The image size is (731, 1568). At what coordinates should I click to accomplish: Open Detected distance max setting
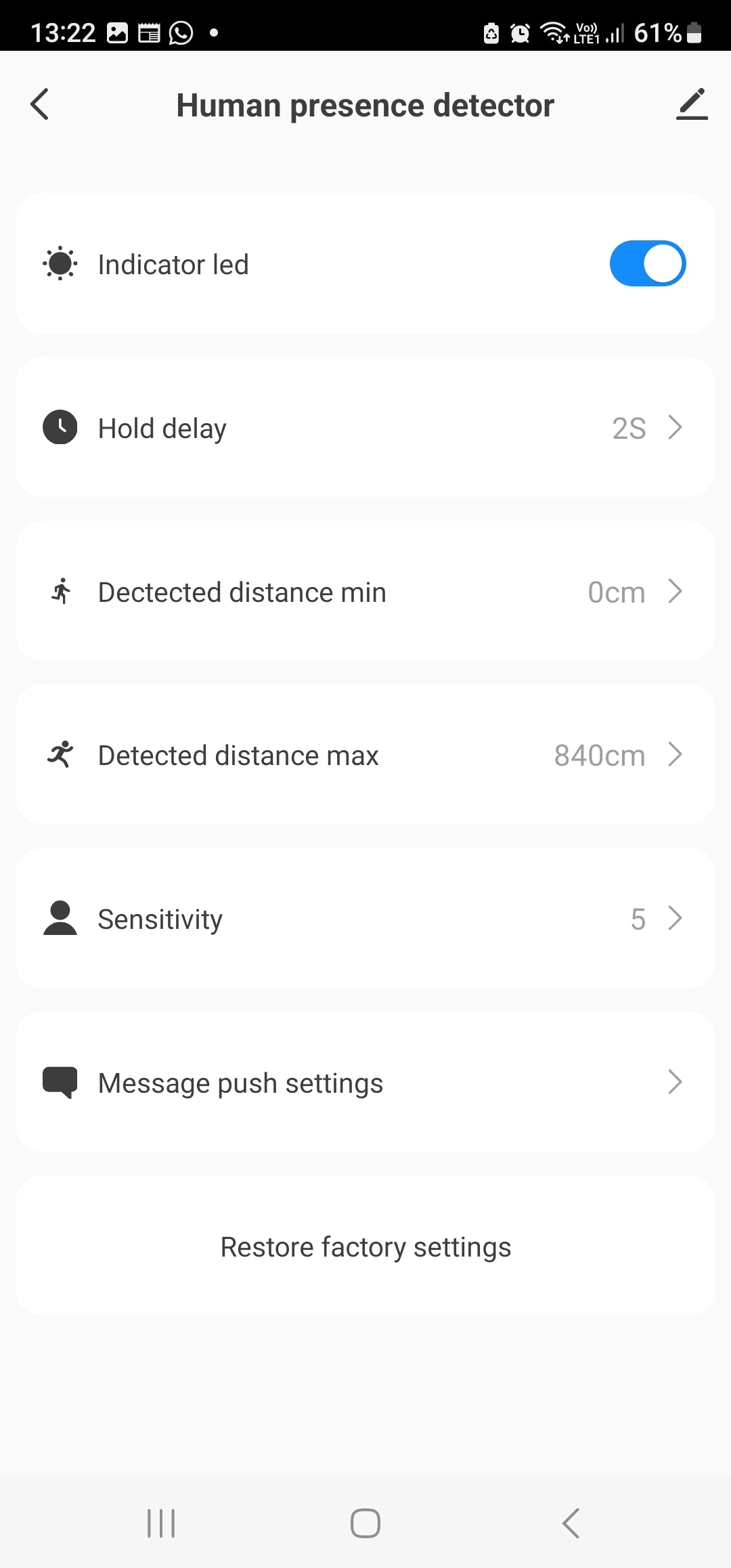pyautogui.click(x=365, y=755)
